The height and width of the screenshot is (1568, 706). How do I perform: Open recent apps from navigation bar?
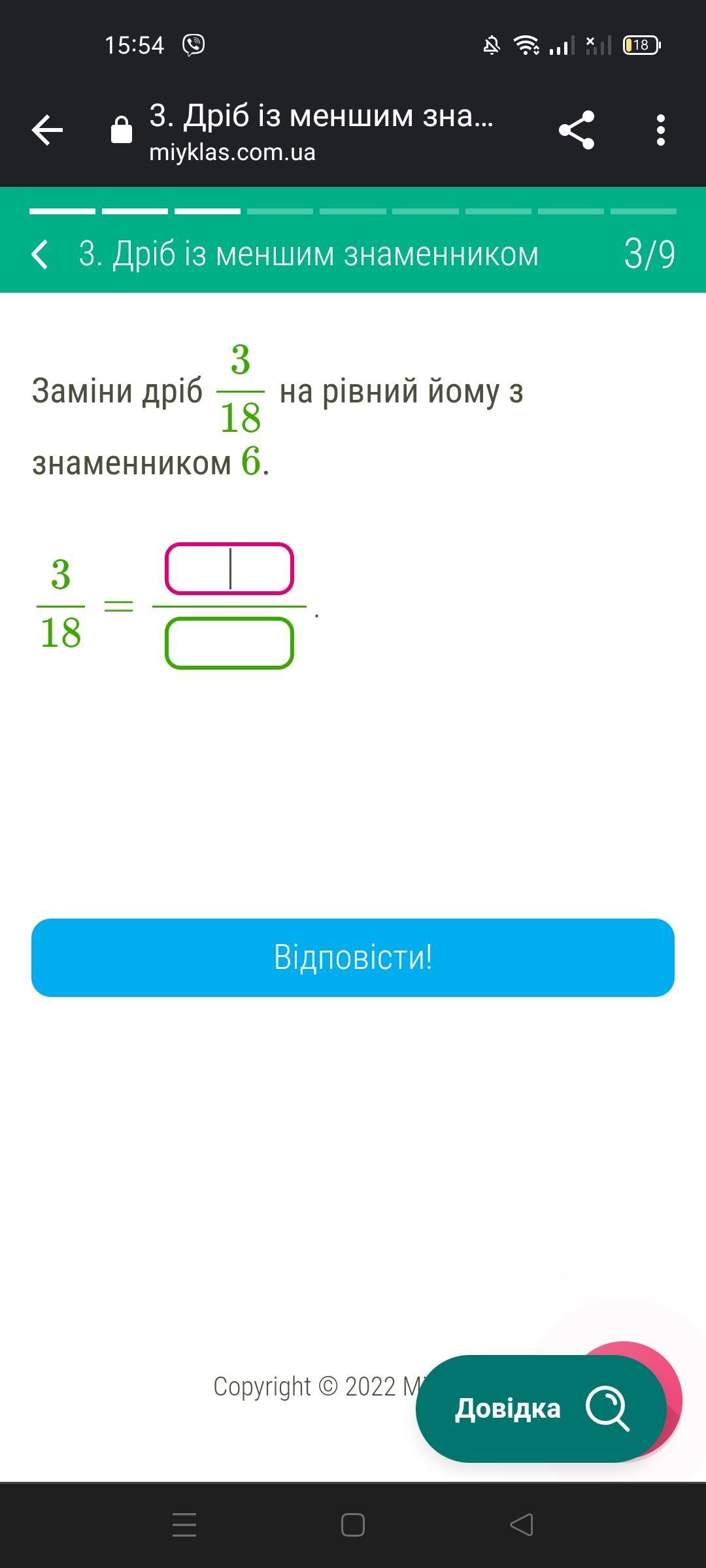click(x=184, y=1525)
